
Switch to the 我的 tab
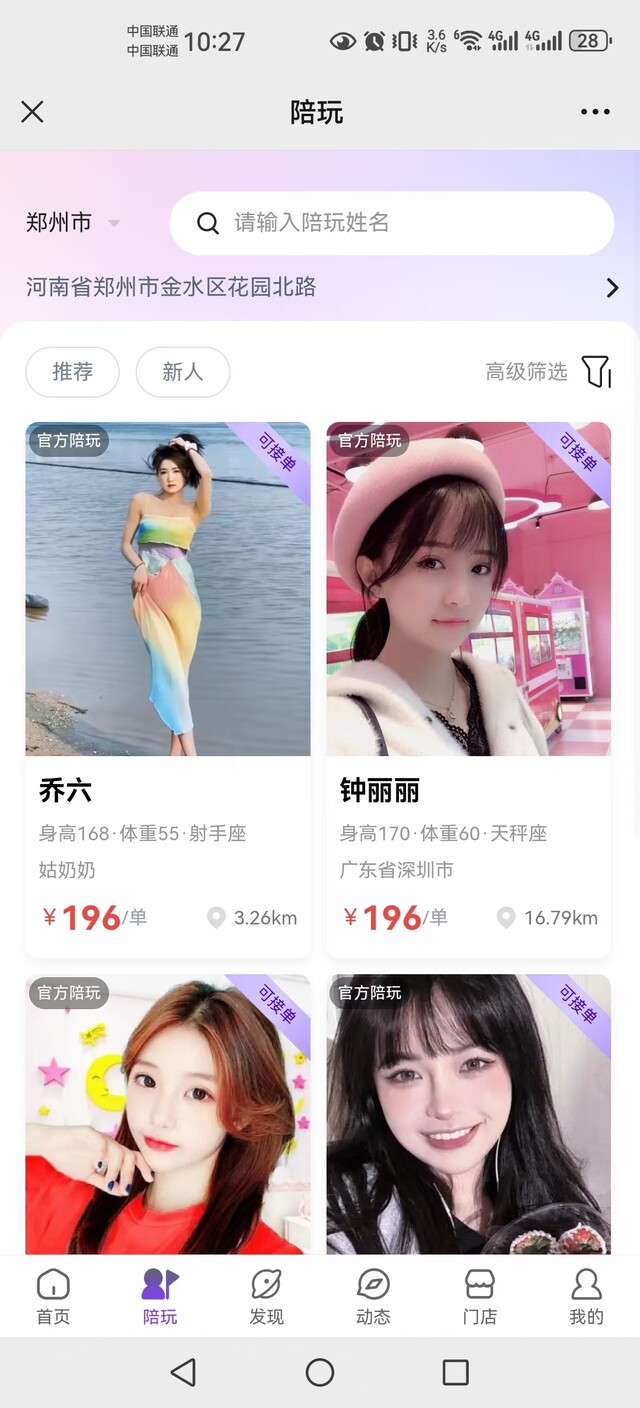pyautogui.click(x=586, y=1296)
